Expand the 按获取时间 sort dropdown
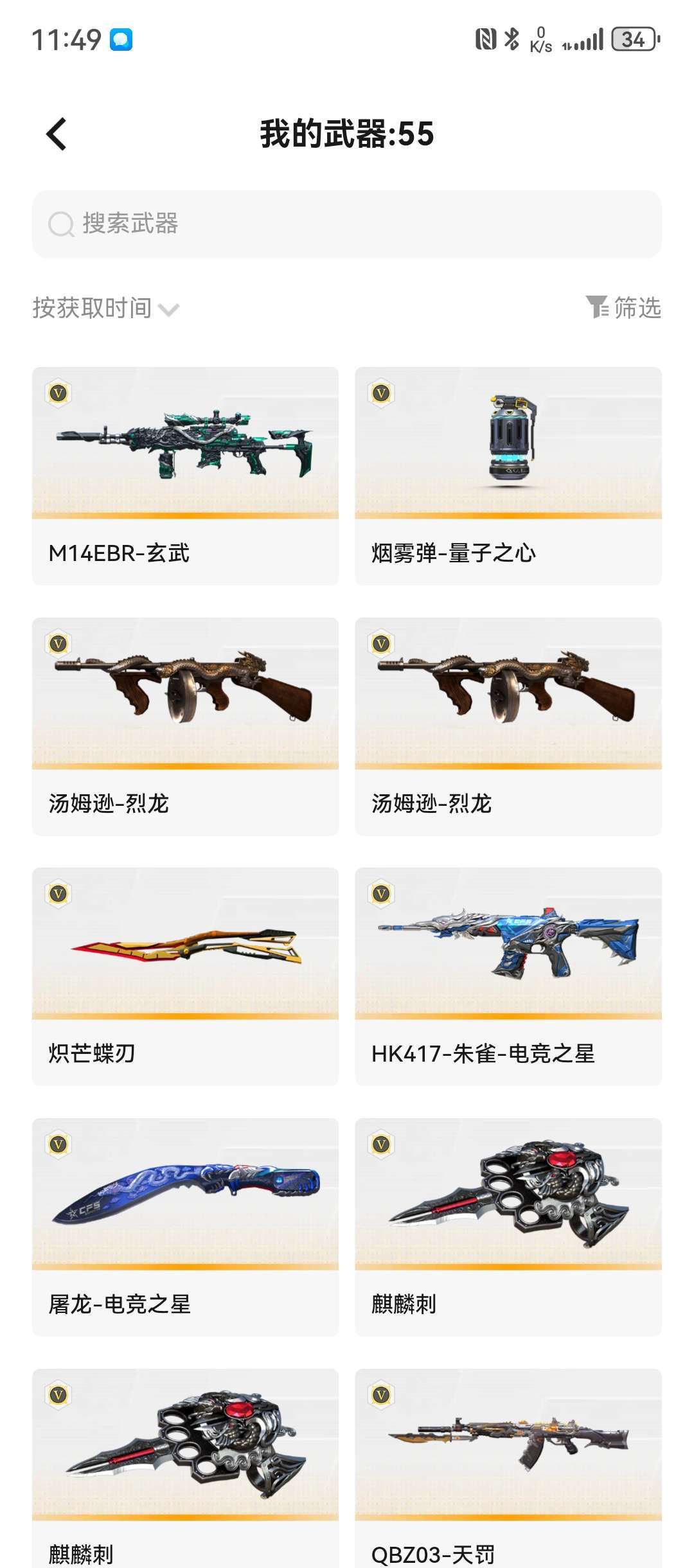 click(x=103, y=307)
